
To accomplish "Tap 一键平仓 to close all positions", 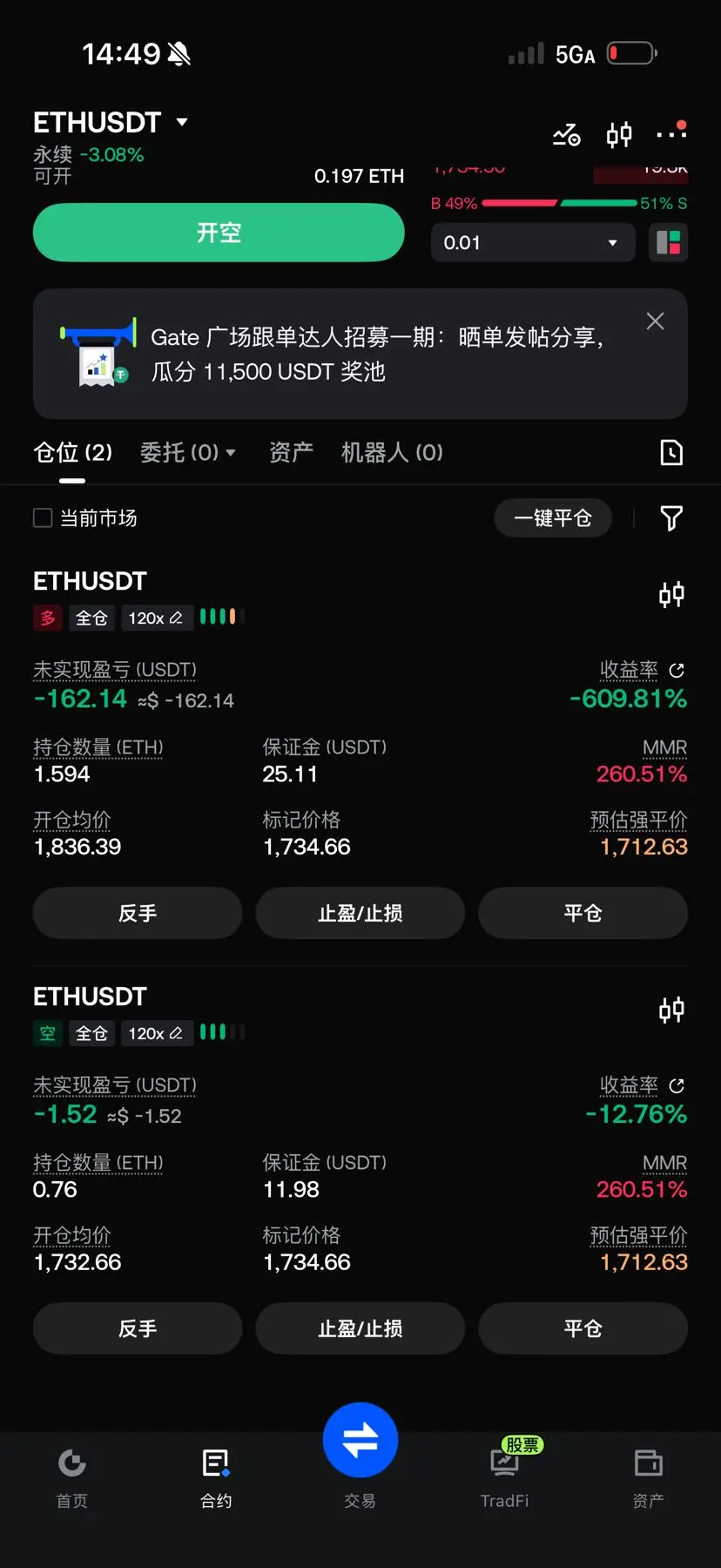I will pos(553,518).
